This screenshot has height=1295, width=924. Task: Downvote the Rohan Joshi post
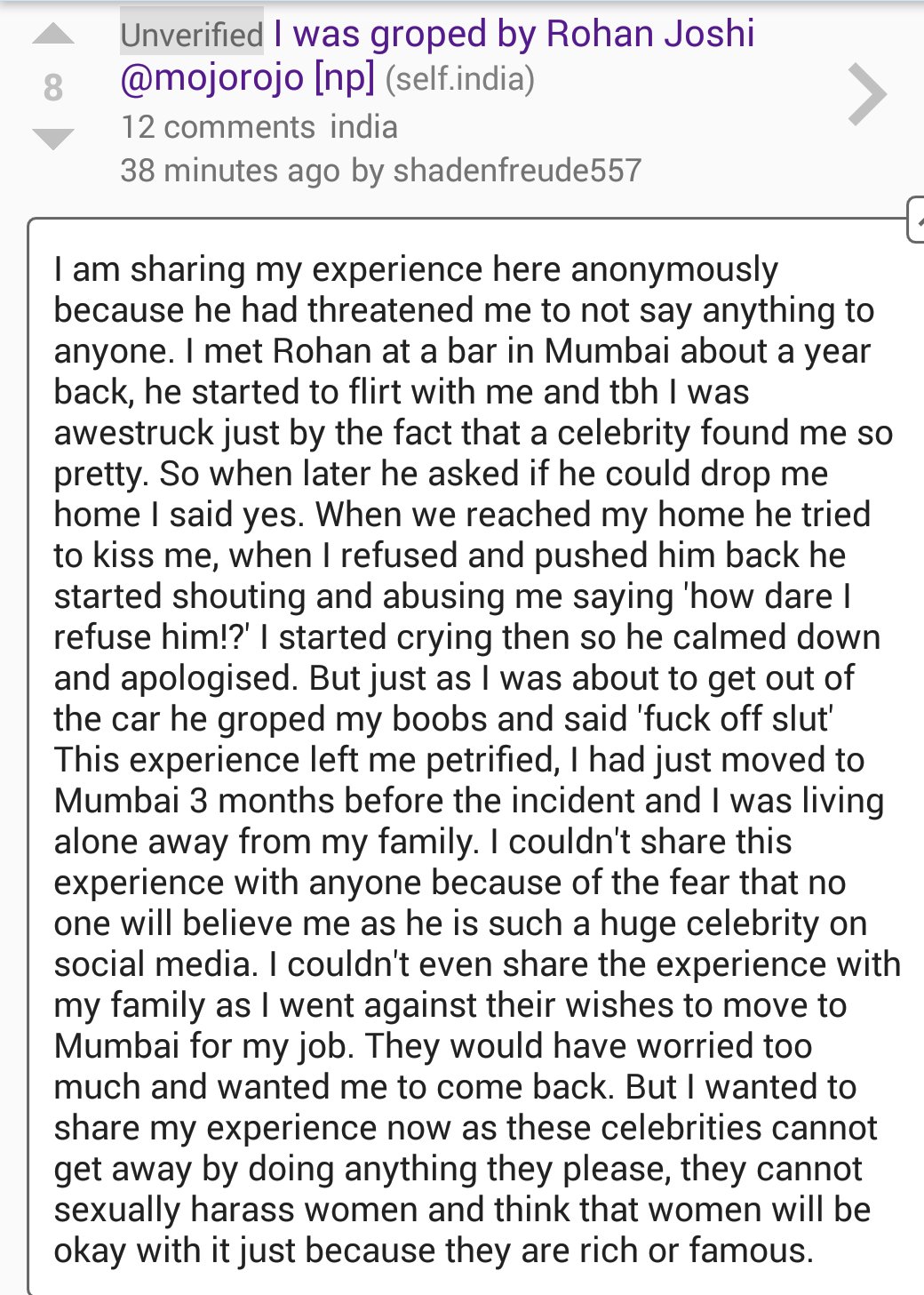[53, 139]
